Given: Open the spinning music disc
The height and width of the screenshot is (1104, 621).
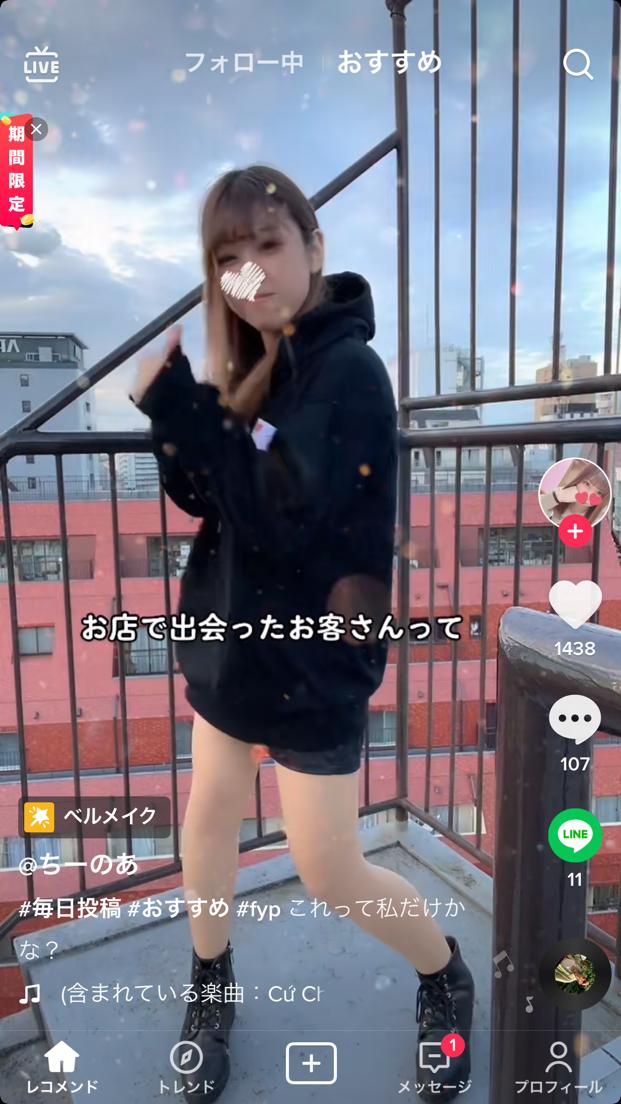Looking at the screenshot, I should coord(575,974).
